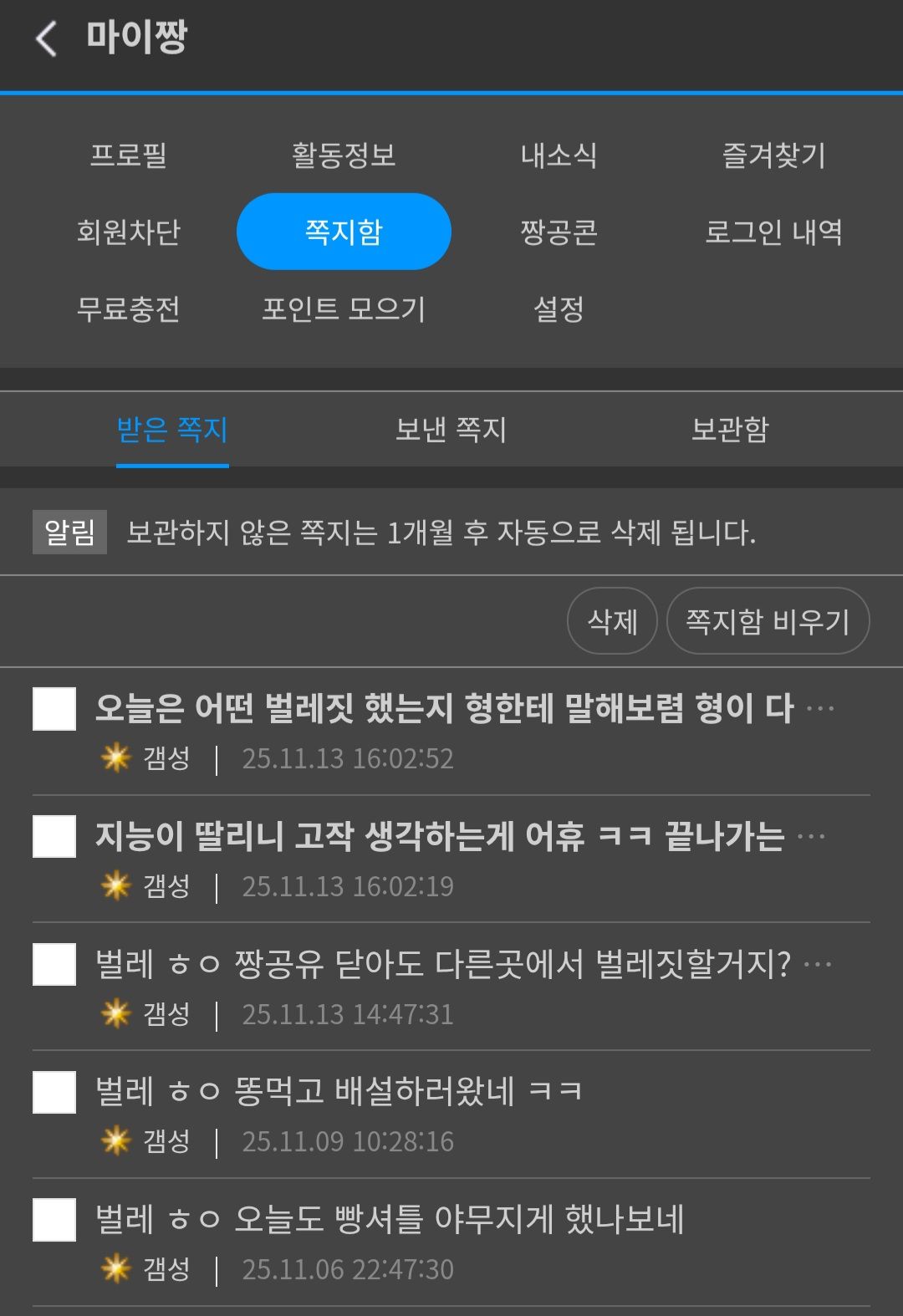Tap 쪽지함 비우기 button

[768, 621]
